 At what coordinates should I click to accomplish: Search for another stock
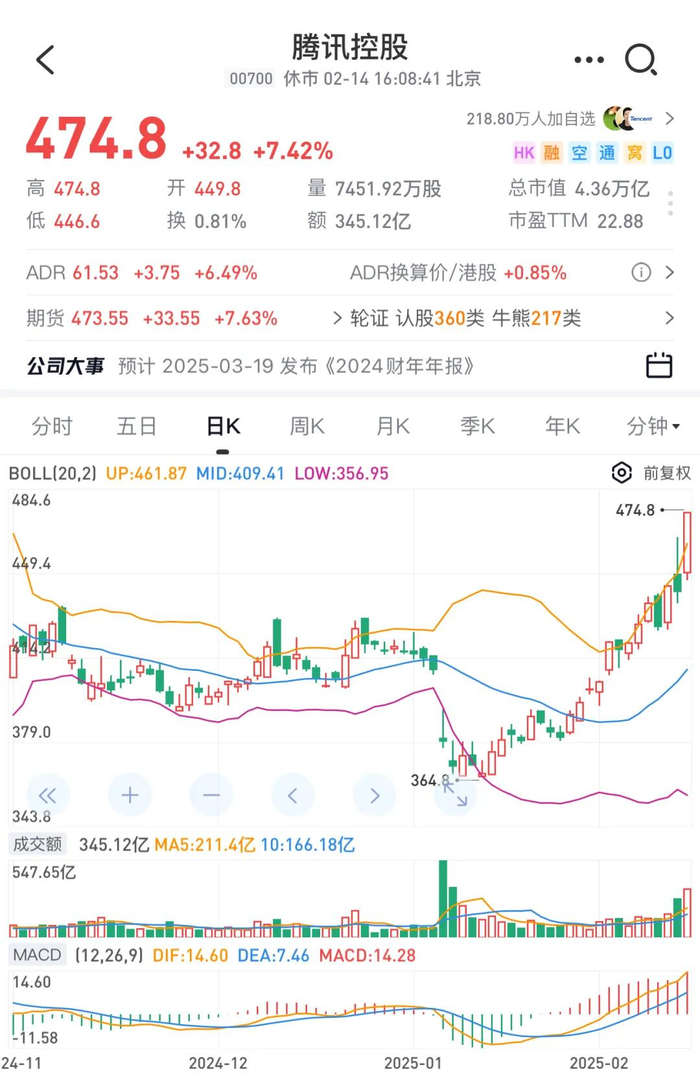tap(641, 60)
